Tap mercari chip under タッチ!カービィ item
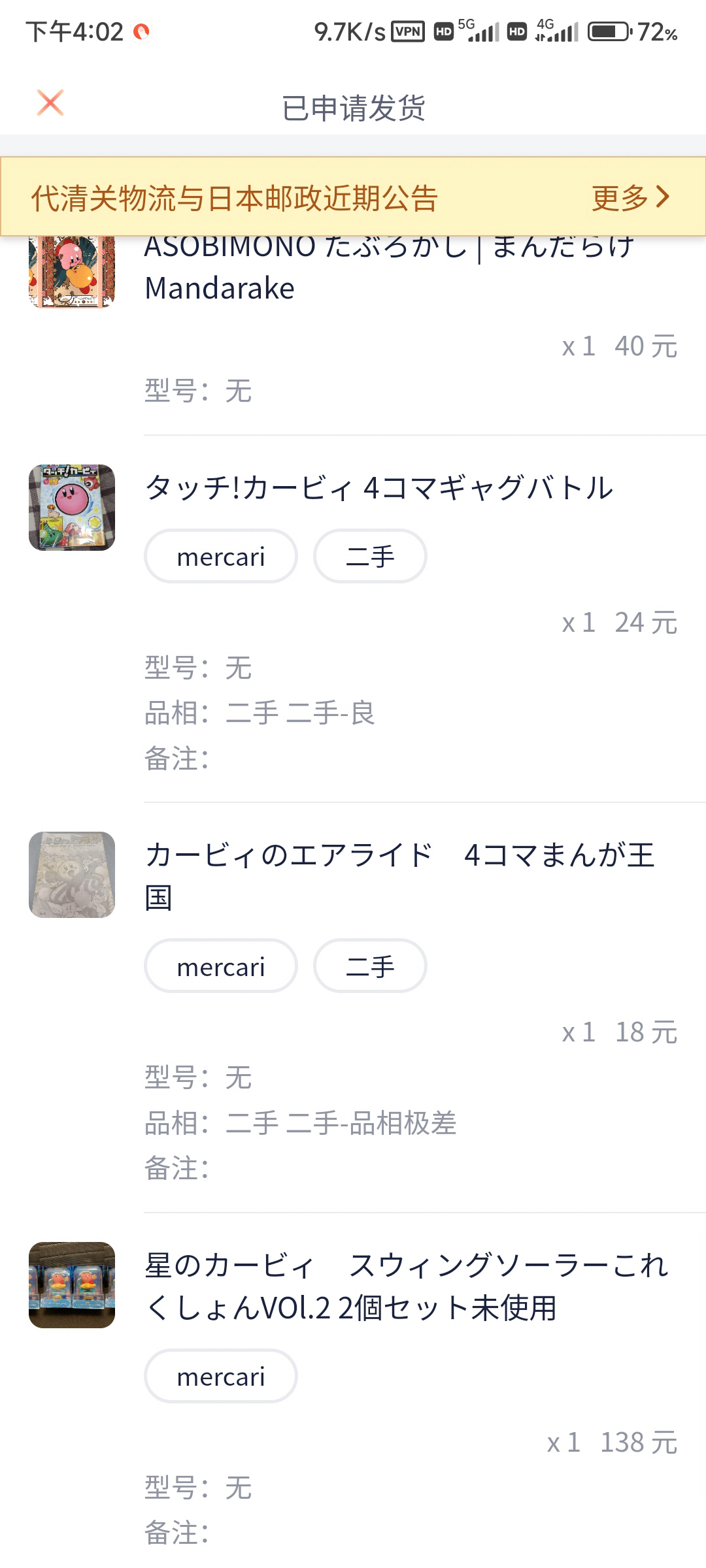Image resolution: width=706 pixels, height=1568 pixels. click(221, 557)
